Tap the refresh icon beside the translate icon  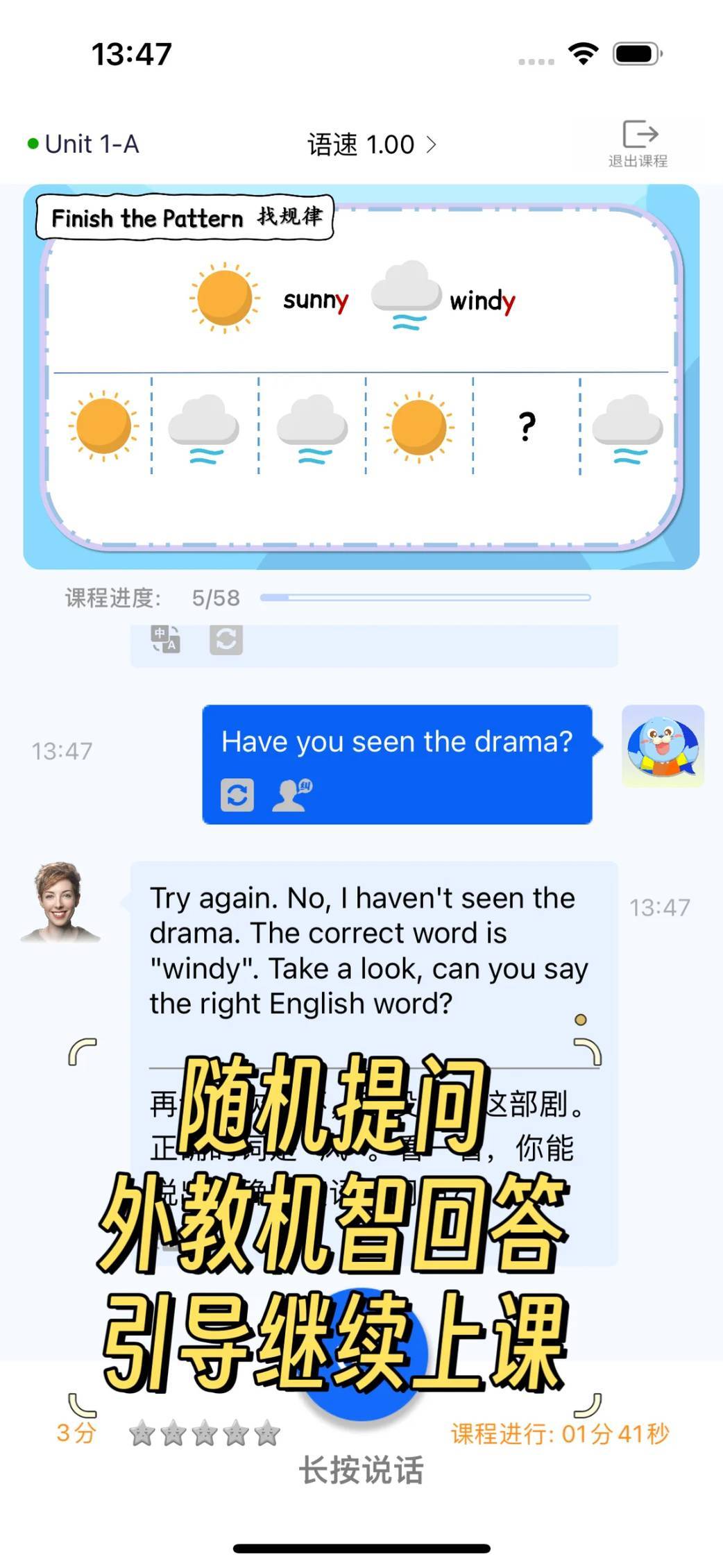(x=226, y=639)
